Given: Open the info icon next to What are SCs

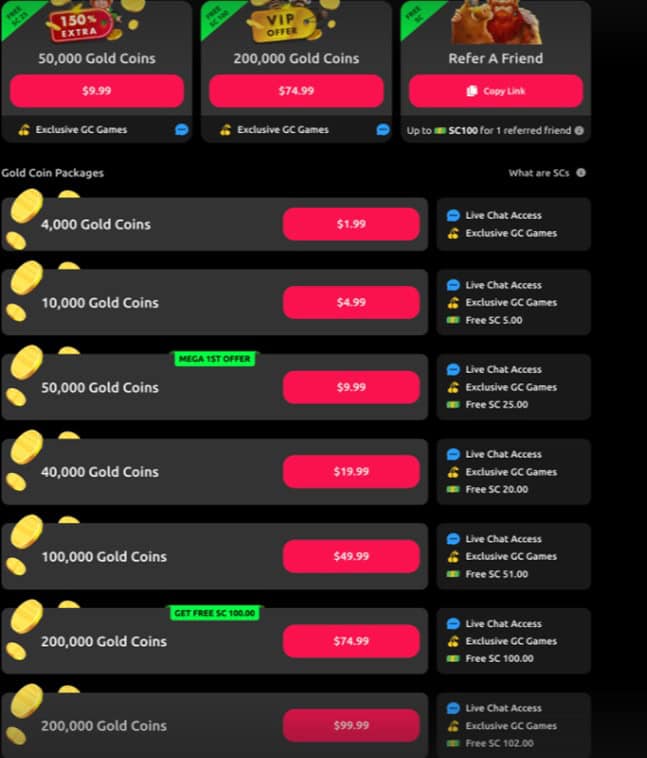Looking at the screenshot, I should [581, 173].
